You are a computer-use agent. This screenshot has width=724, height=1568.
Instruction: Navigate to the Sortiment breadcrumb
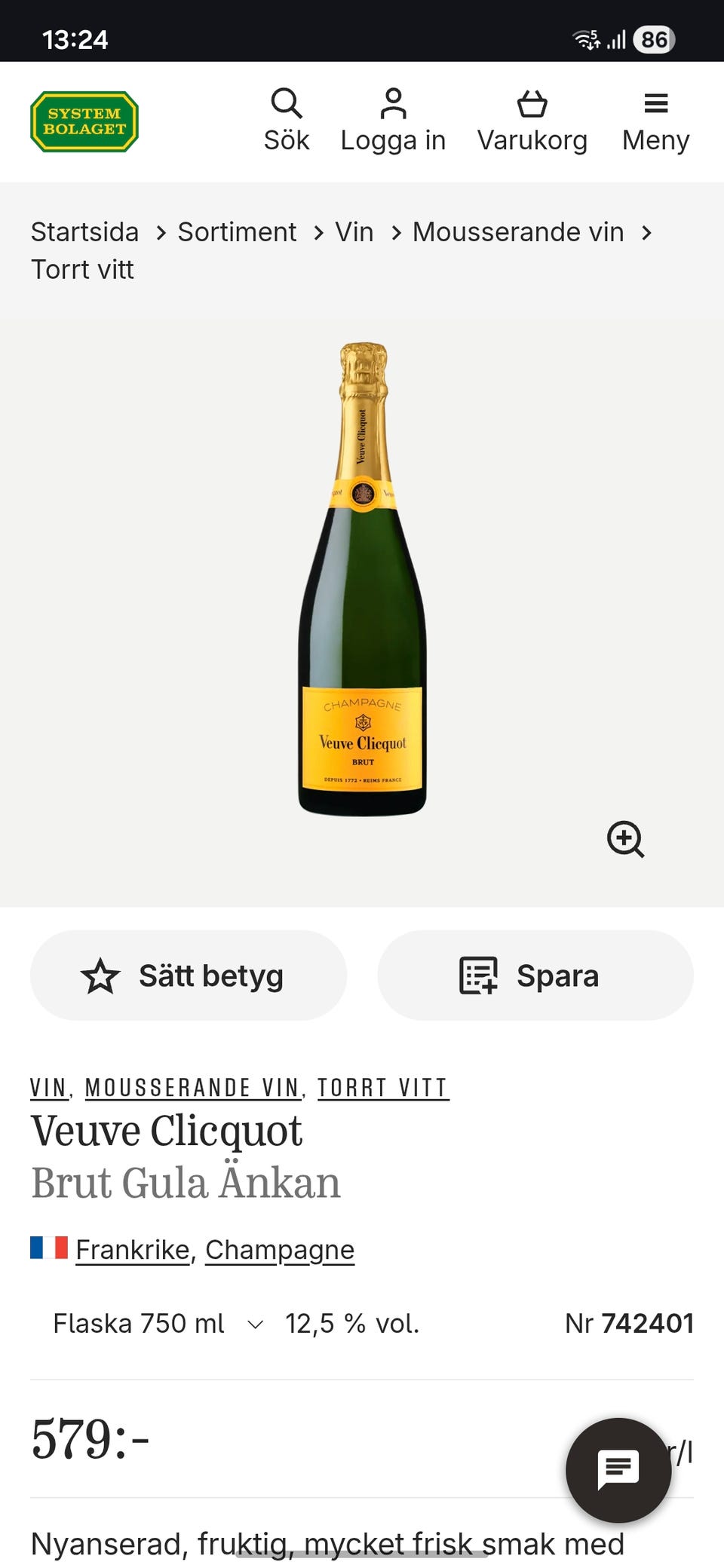tap(237, 232)
